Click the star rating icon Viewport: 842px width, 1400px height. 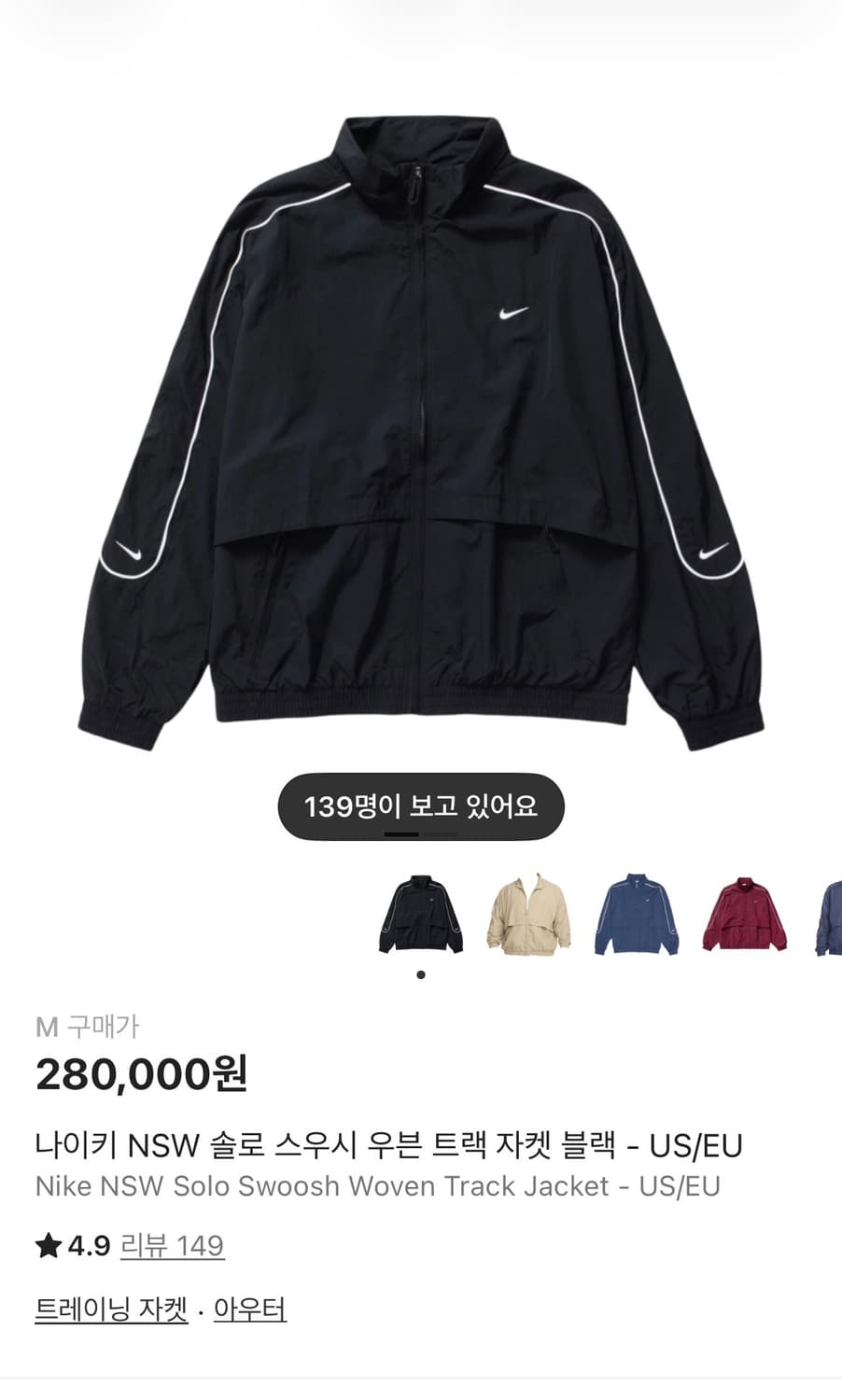(47, 1246)
